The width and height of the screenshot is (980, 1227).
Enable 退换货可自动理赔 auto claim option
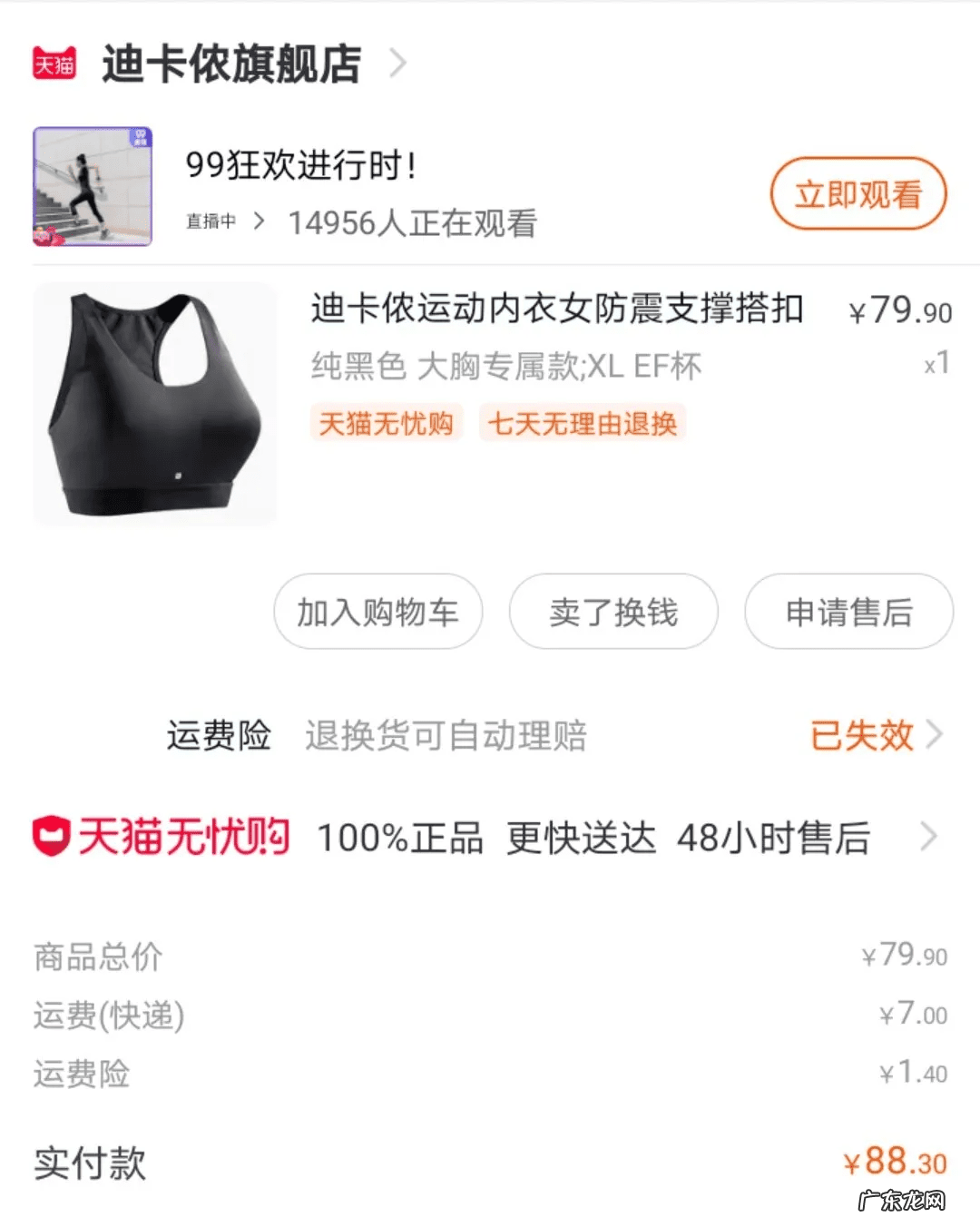coord(446,736)
